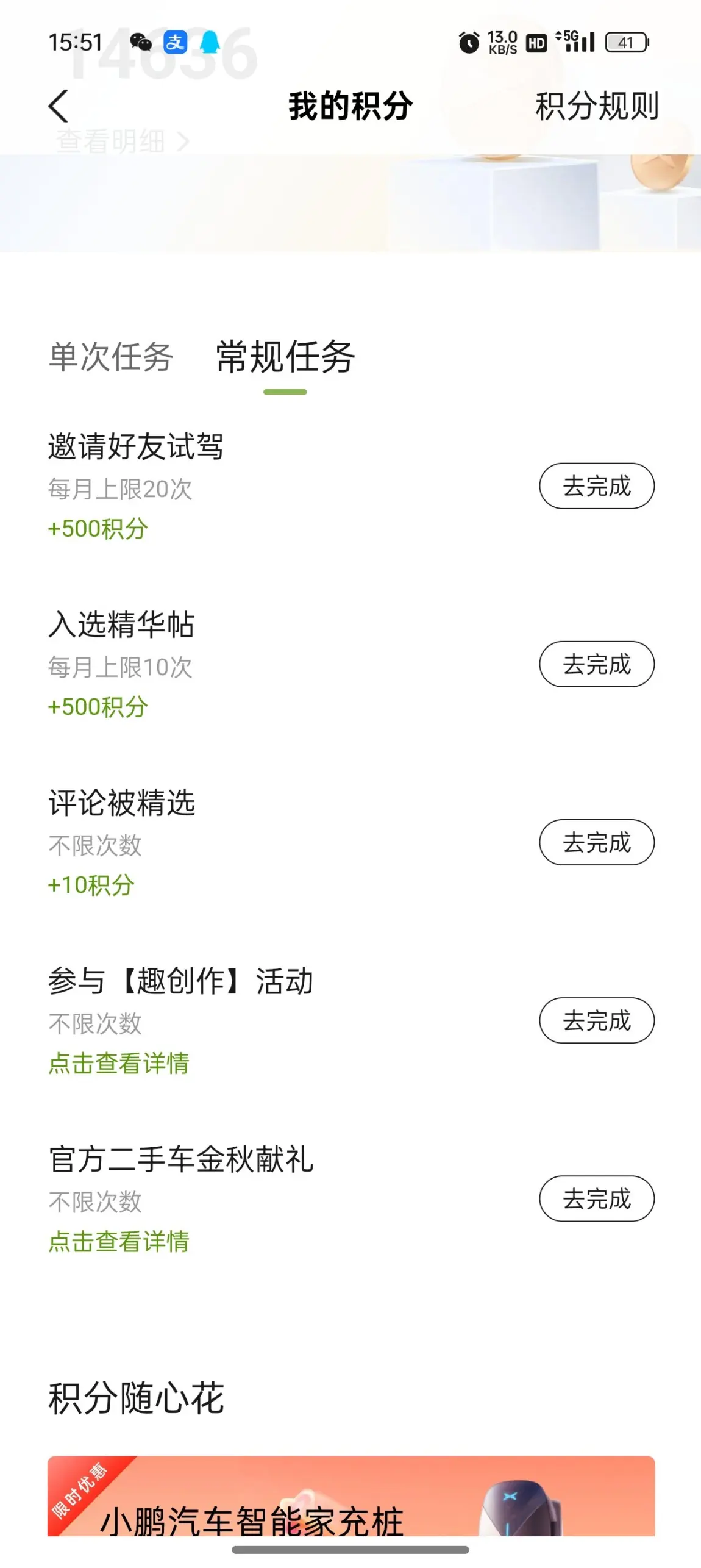Tap 去完成 for 参与【趣创作】活动
The image size is (701, 1568).
tap(596, 1020)
